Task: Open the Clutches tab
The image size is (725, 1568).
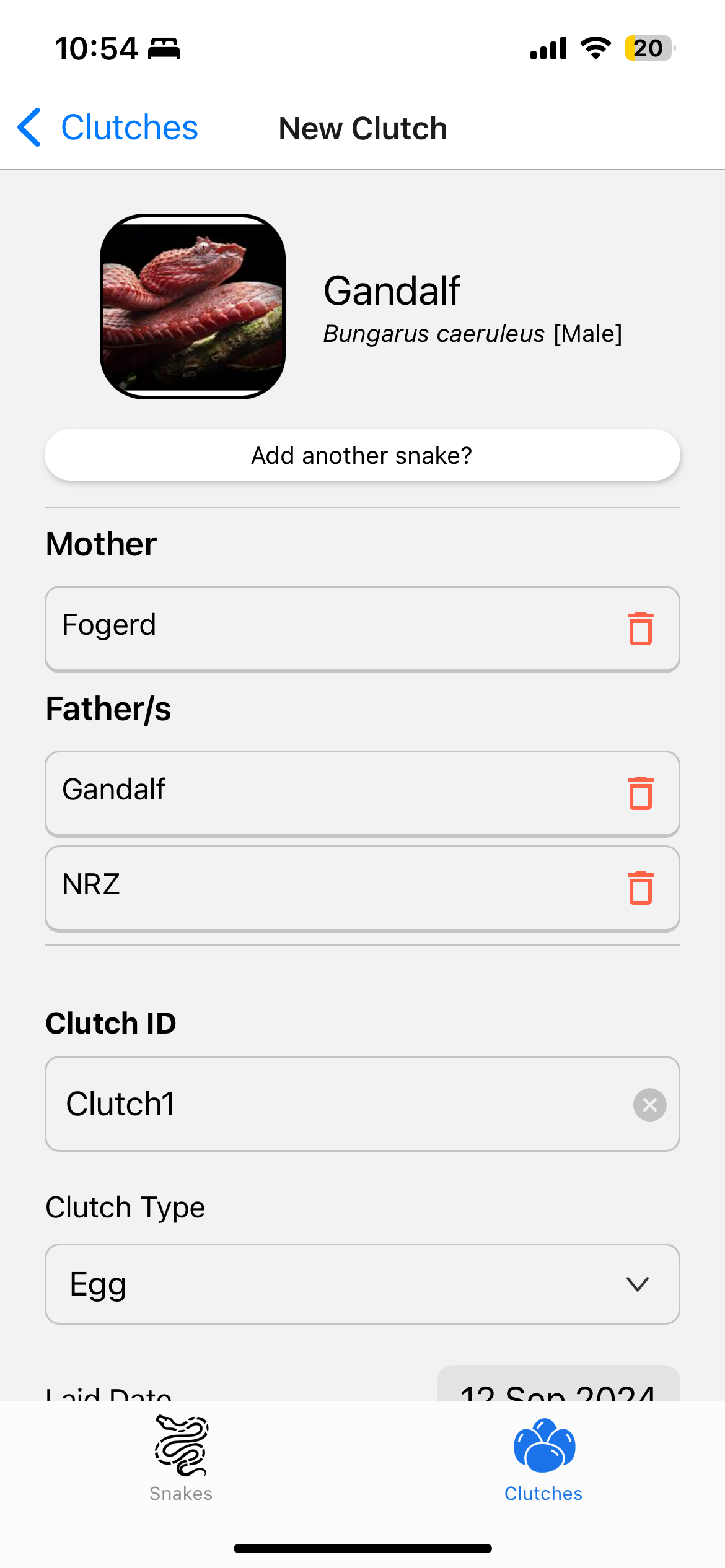Action: tap(543, 1458)
